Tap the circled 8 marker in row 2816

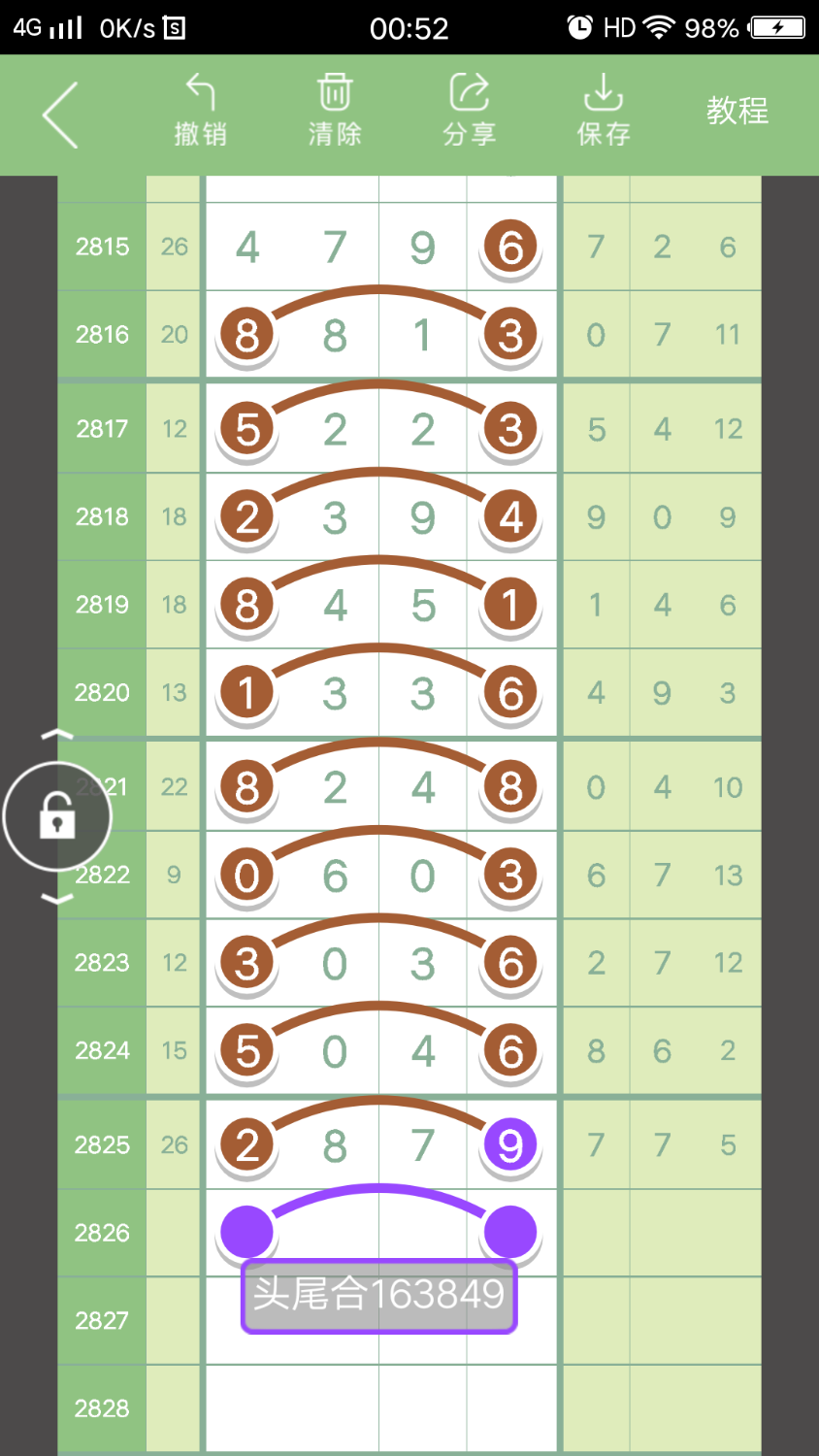tap(246, 334)
